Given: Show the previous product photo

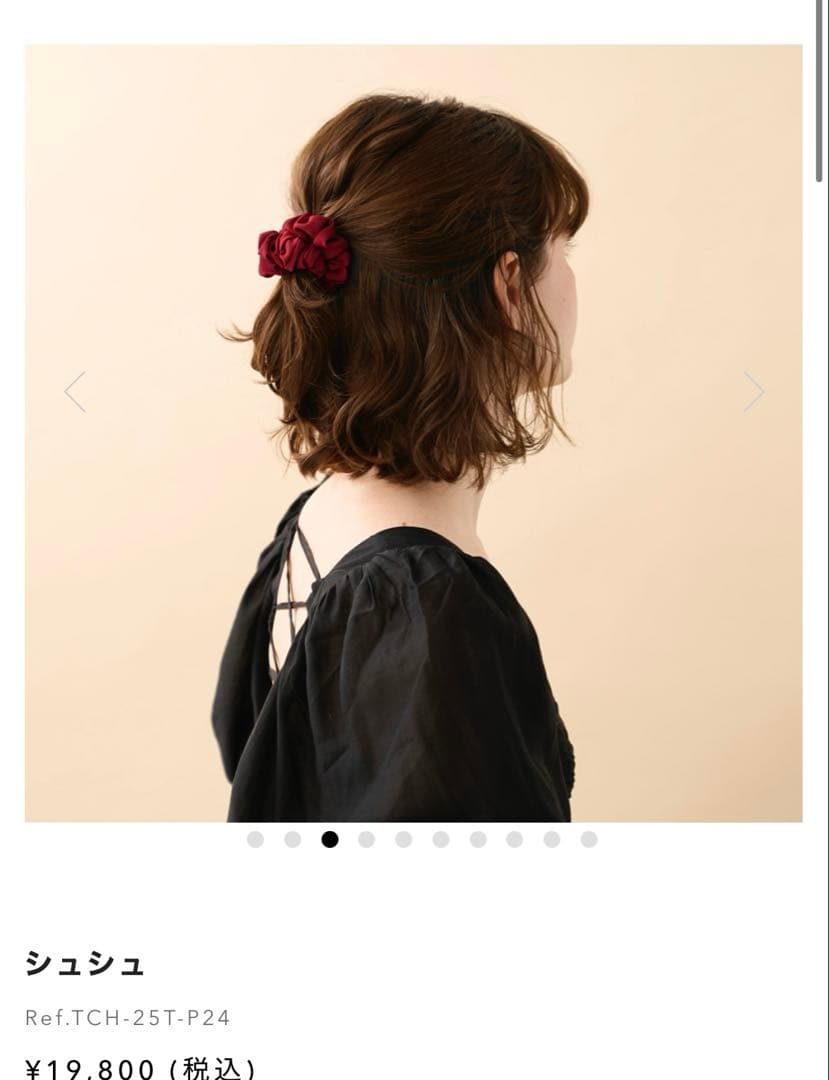Looking at the screenshot, I should coord(75,392).
